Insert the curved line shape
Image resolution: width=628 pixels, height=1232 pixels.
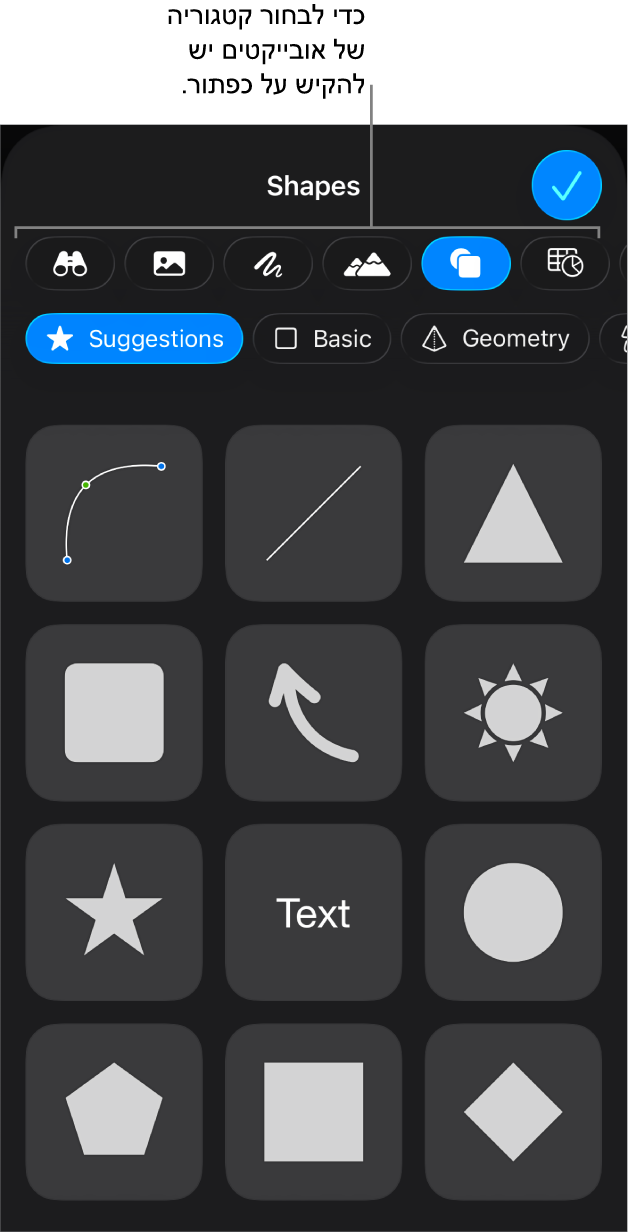114,513
